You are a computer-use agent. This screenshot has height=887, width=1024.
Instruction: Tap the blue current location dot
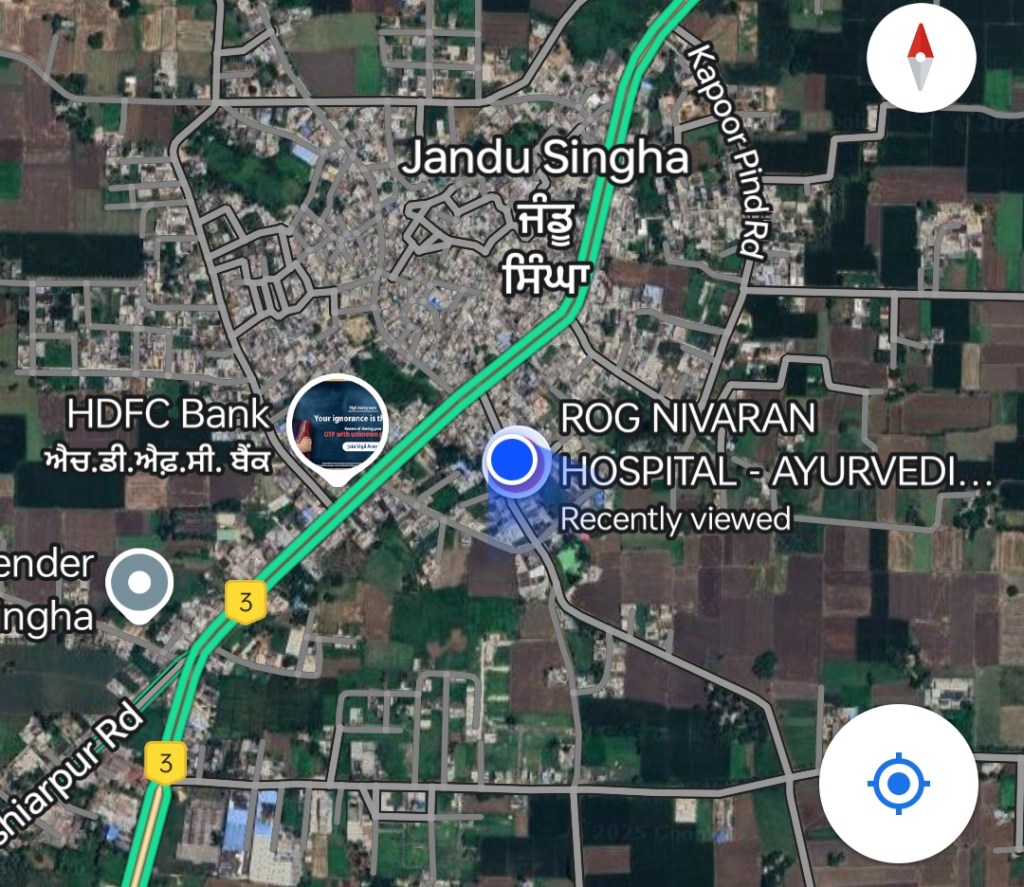[x=514, y=462]
